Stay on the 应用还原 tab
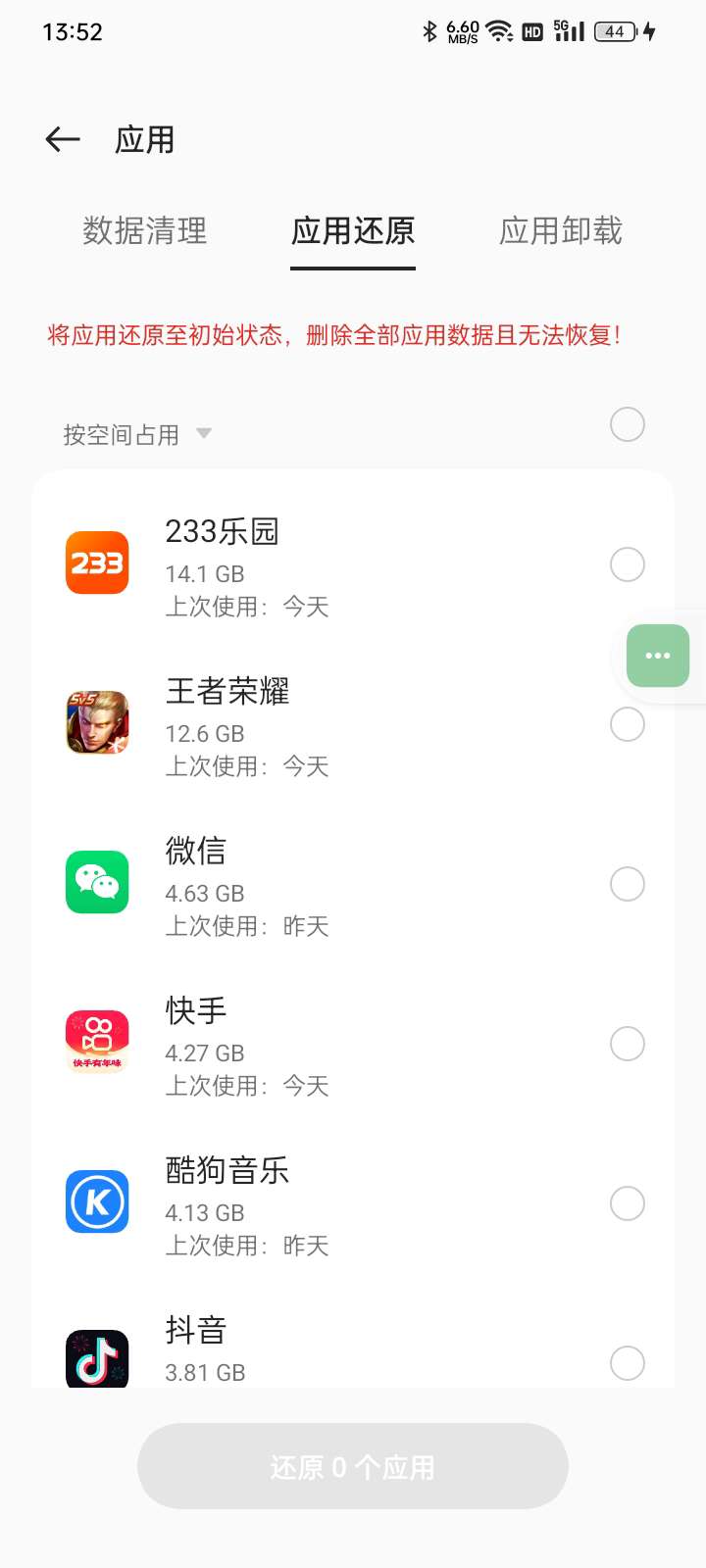Image resolution: width=706 pixels, height=1568 pixels. [x=353, y=231]
